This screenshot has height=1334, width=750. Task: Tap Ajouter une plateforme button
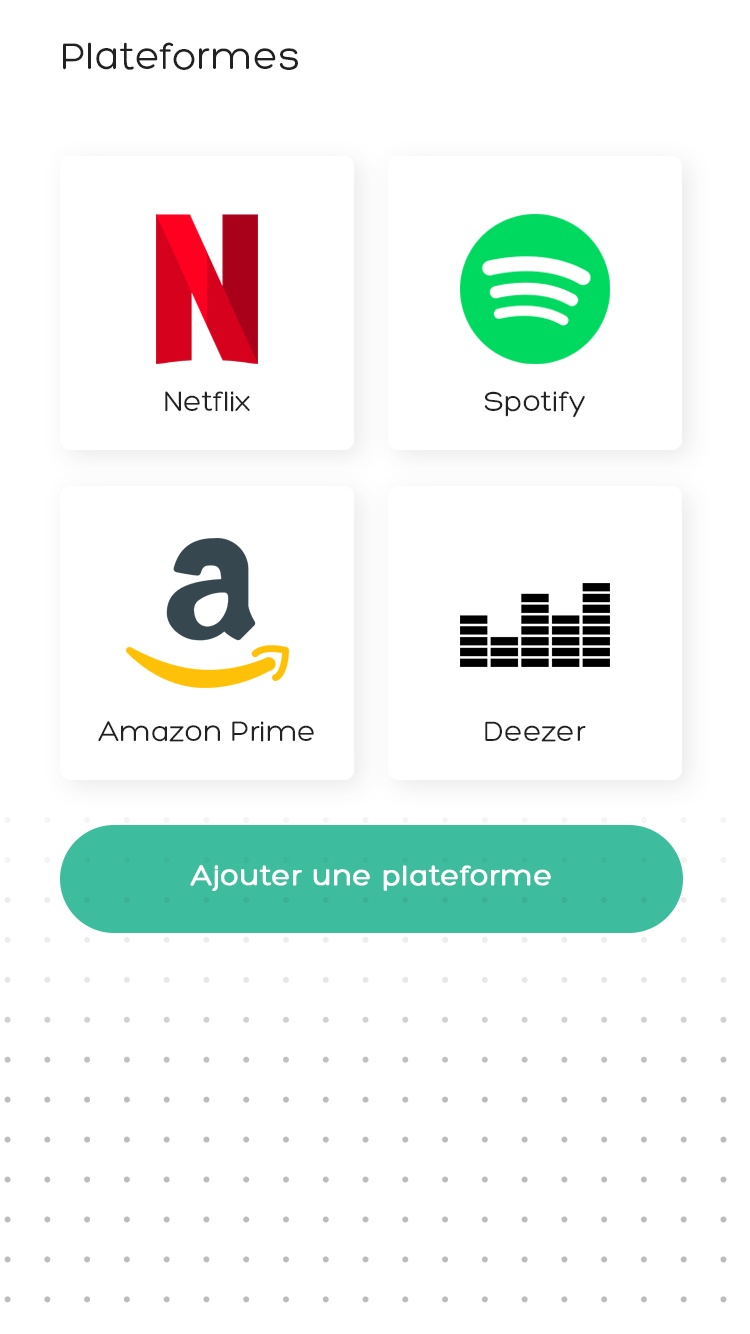pos(371,879)
